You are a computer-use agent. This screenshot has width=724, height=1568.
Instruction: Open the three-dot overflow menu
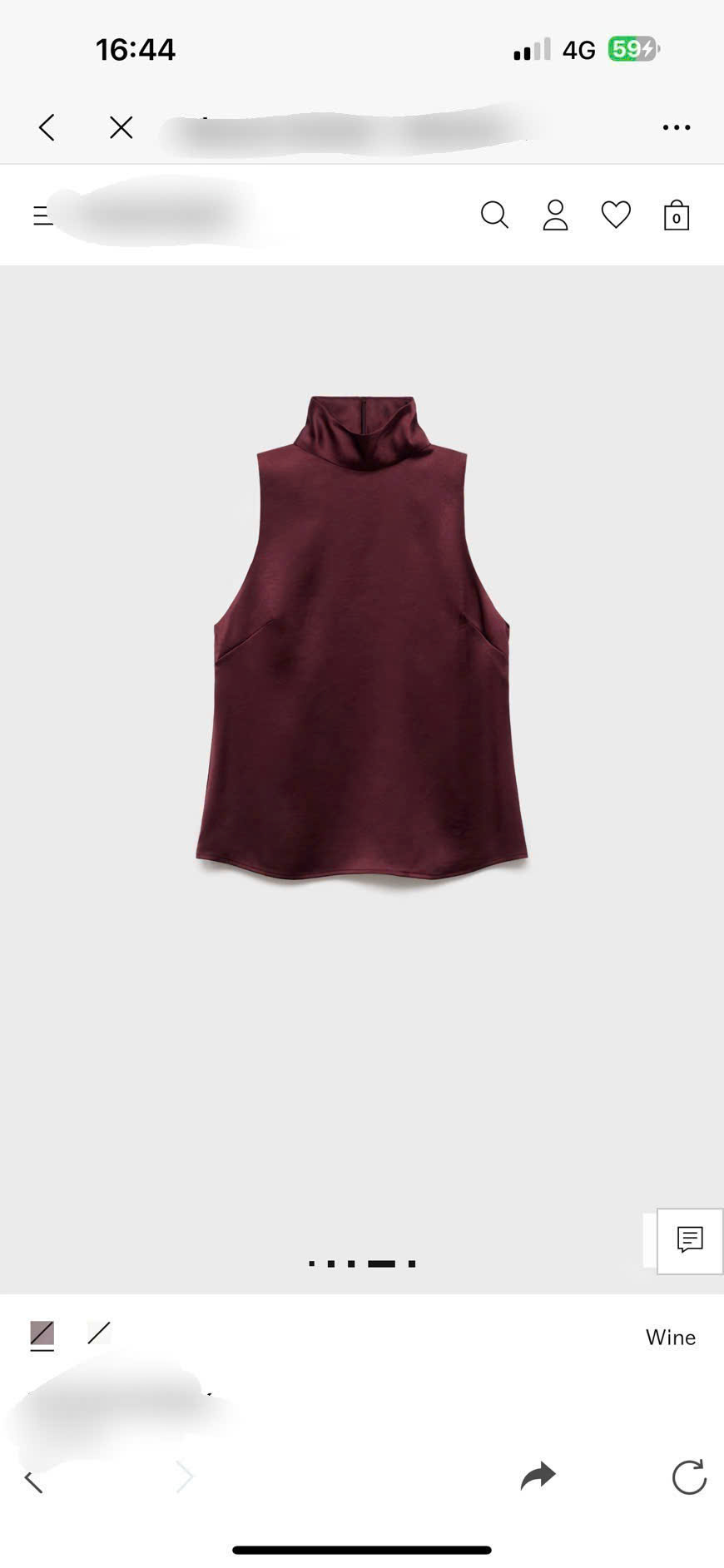coord(676,127)
